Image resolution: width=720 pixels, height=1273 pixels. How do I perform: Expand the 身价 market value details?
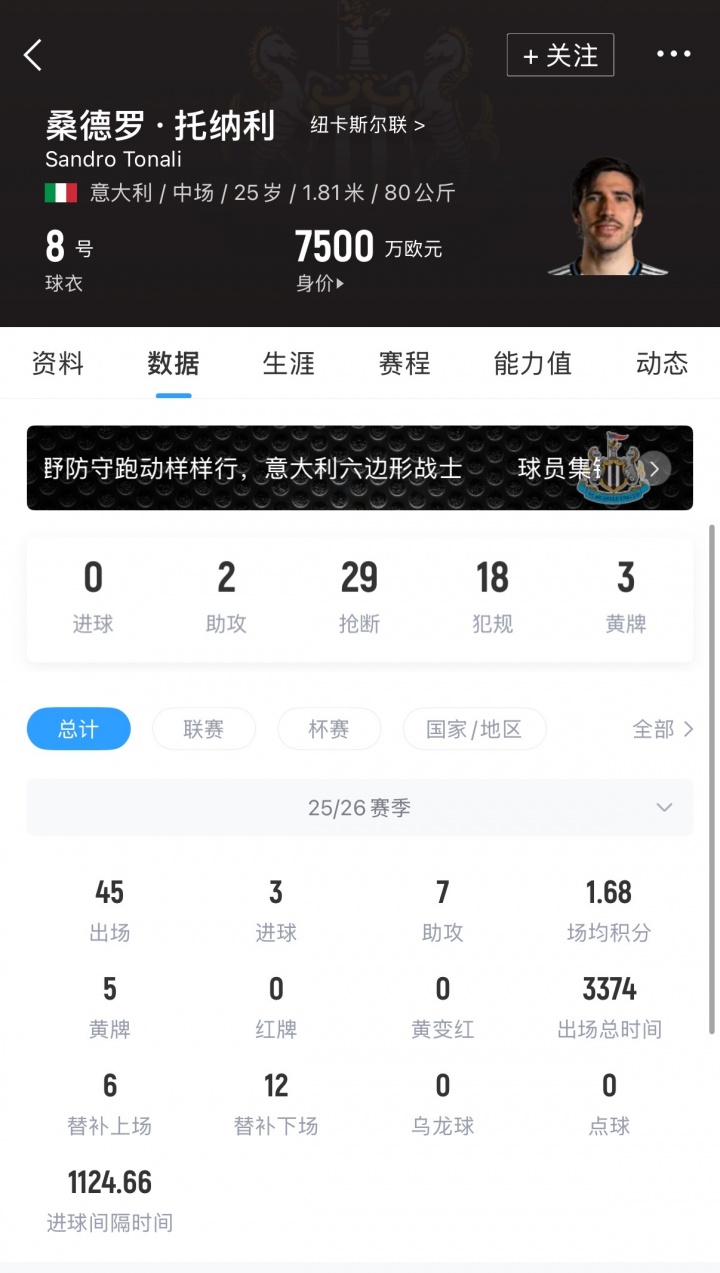click(x=320, y=284)
